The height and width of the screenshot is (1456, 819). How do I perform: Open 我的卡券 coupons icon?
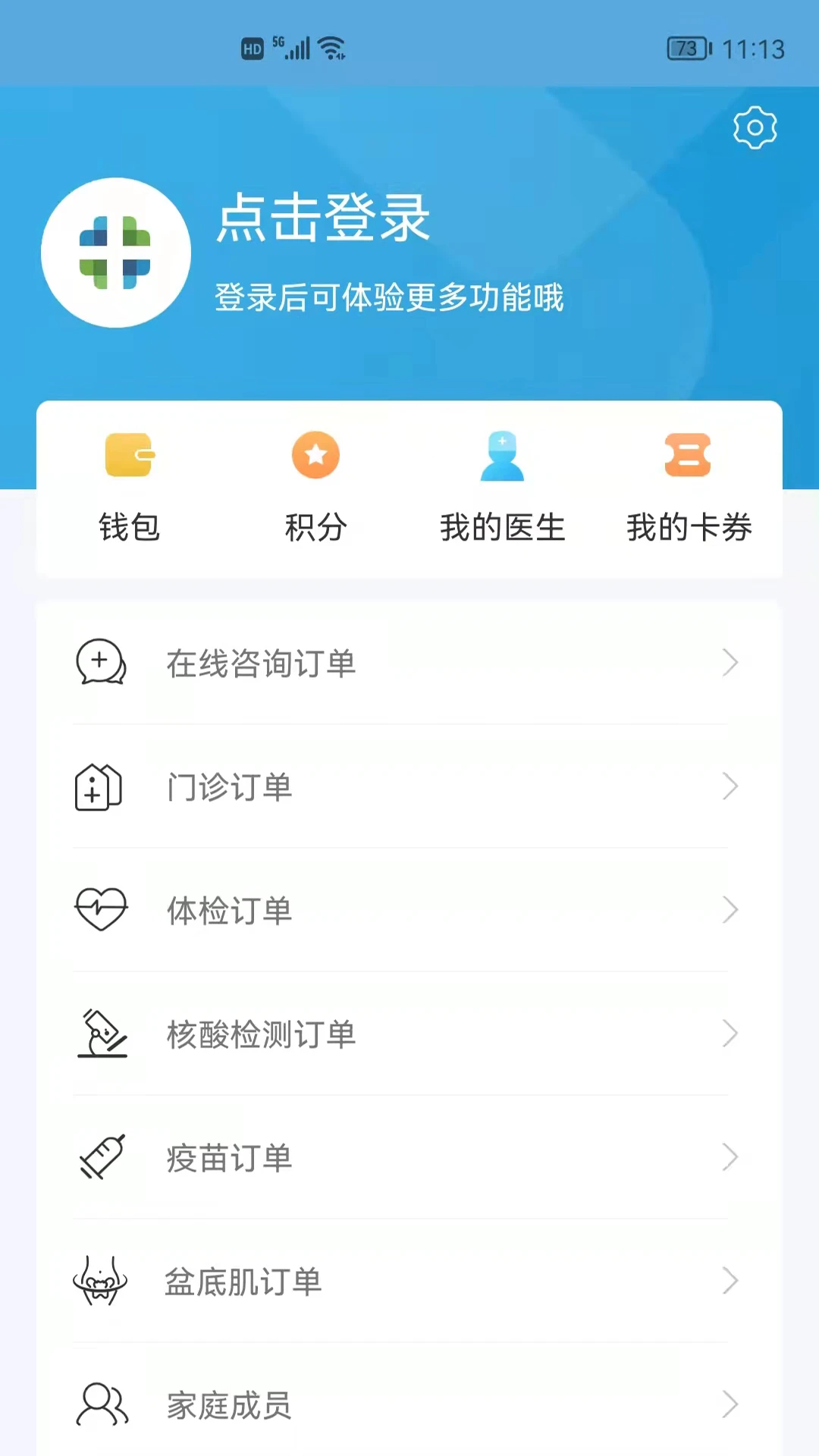(x=688, y=454)
